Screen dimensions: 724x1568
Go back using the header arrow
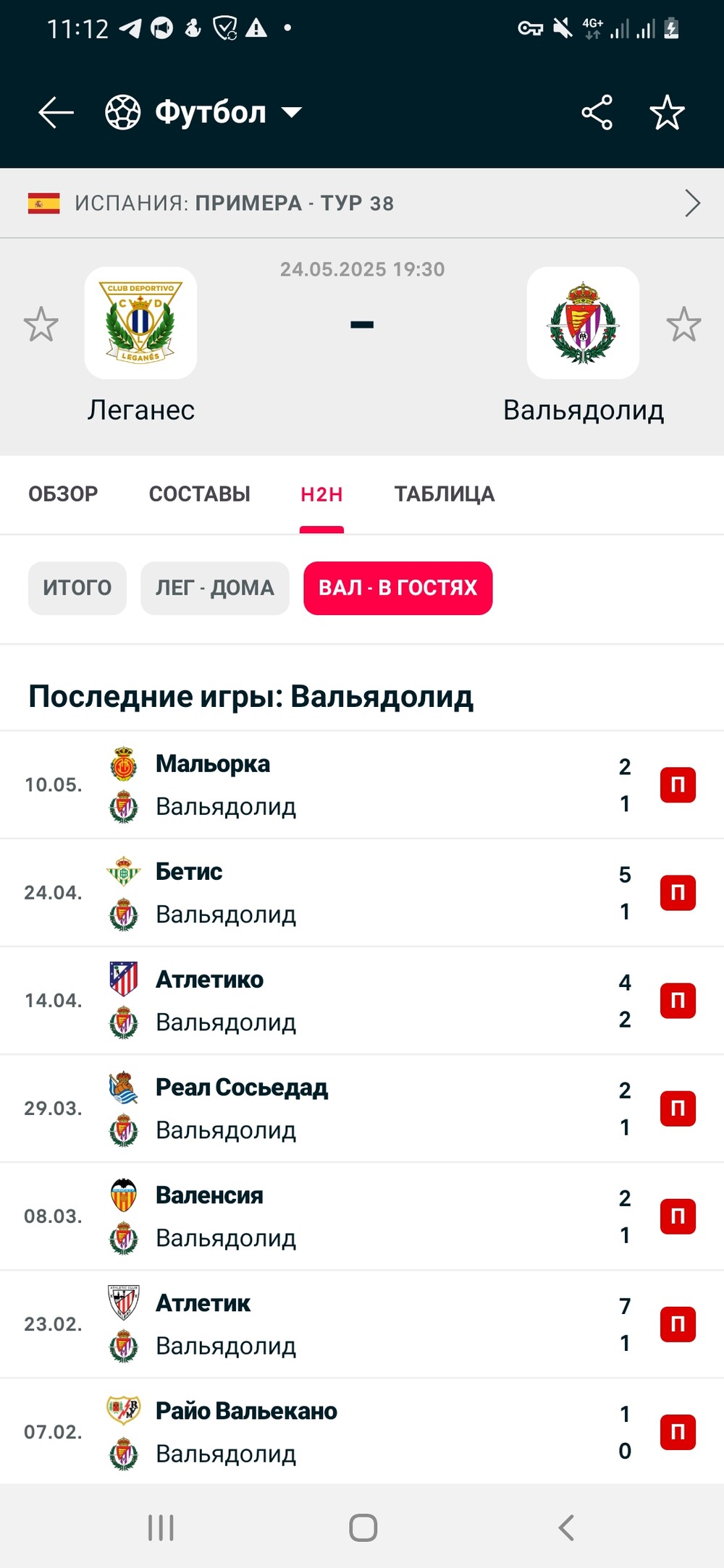pos(56,113)
